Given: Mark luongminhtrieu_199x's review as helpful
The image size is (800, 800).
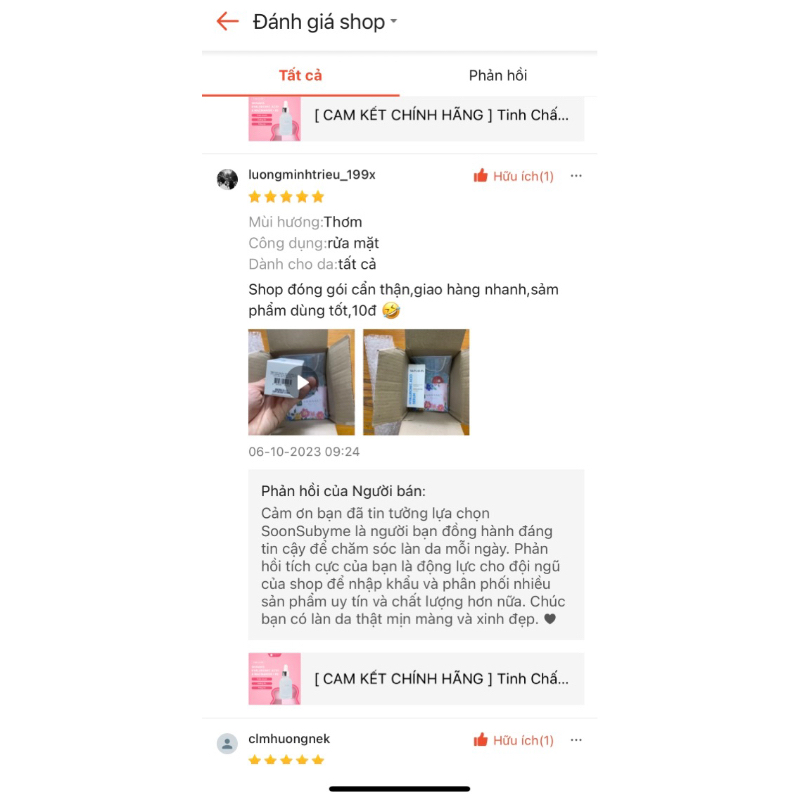Looking at the screenshot, I should pyautogui.click(x=513, y=176).
